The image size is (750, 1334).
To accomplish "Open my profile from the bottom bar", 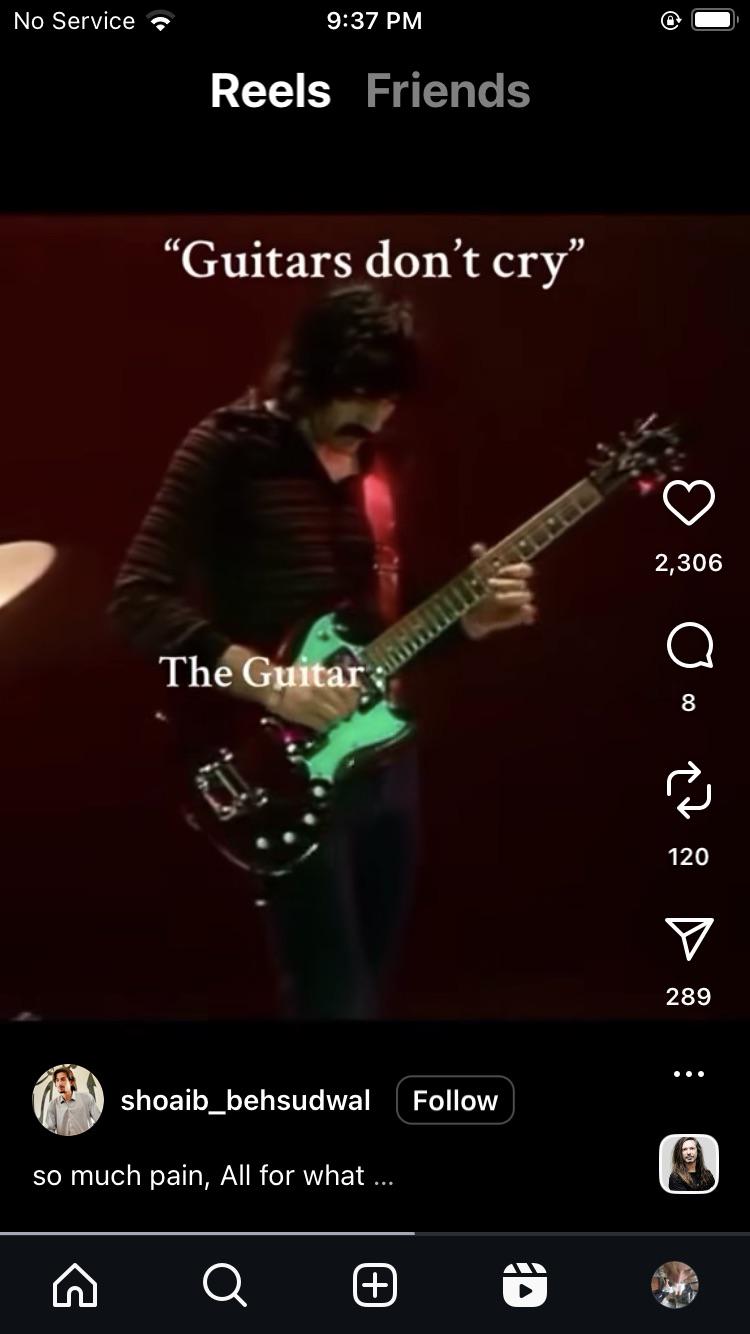I will tap(675, 1285).
